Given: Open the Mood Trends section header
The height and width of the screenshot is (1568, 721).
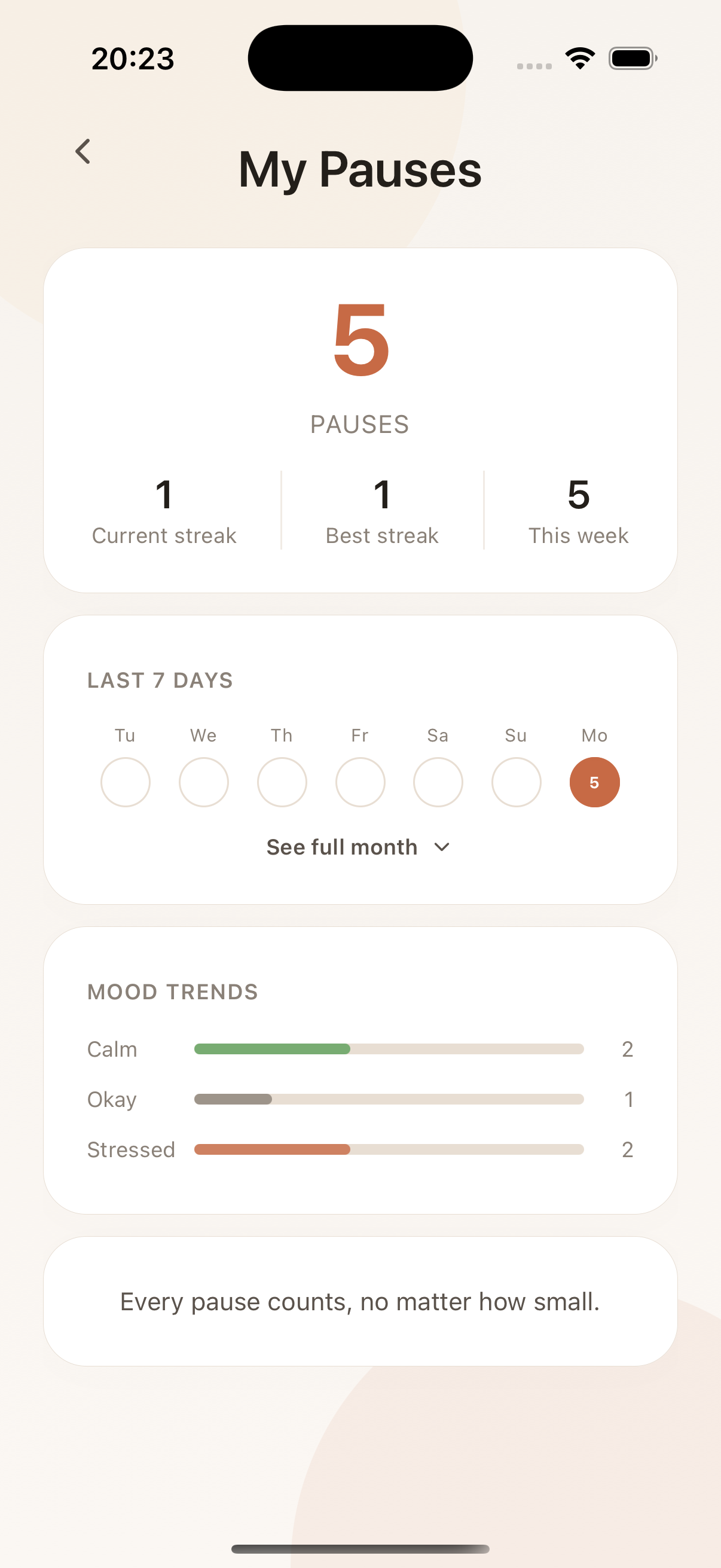Looking at the screenshot, I should (172, 991).
